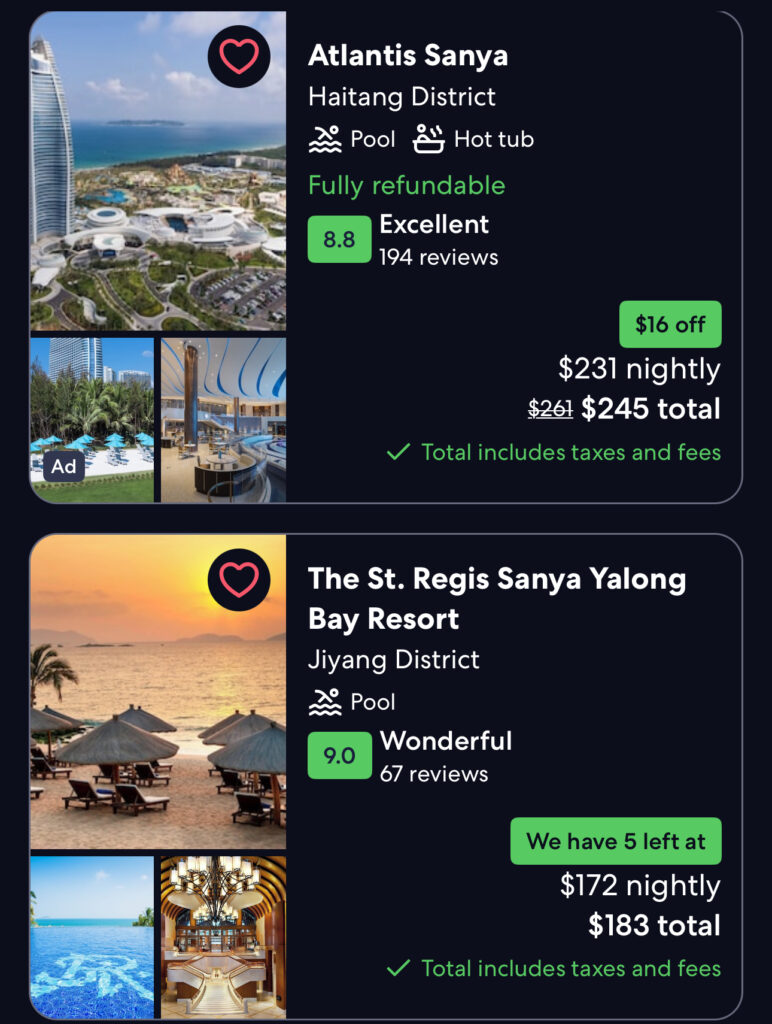Open The St. Regis Sanya Yalong Bay Resort
Viewport: 772px width, 1024px height.
click(x=497, y=598)
